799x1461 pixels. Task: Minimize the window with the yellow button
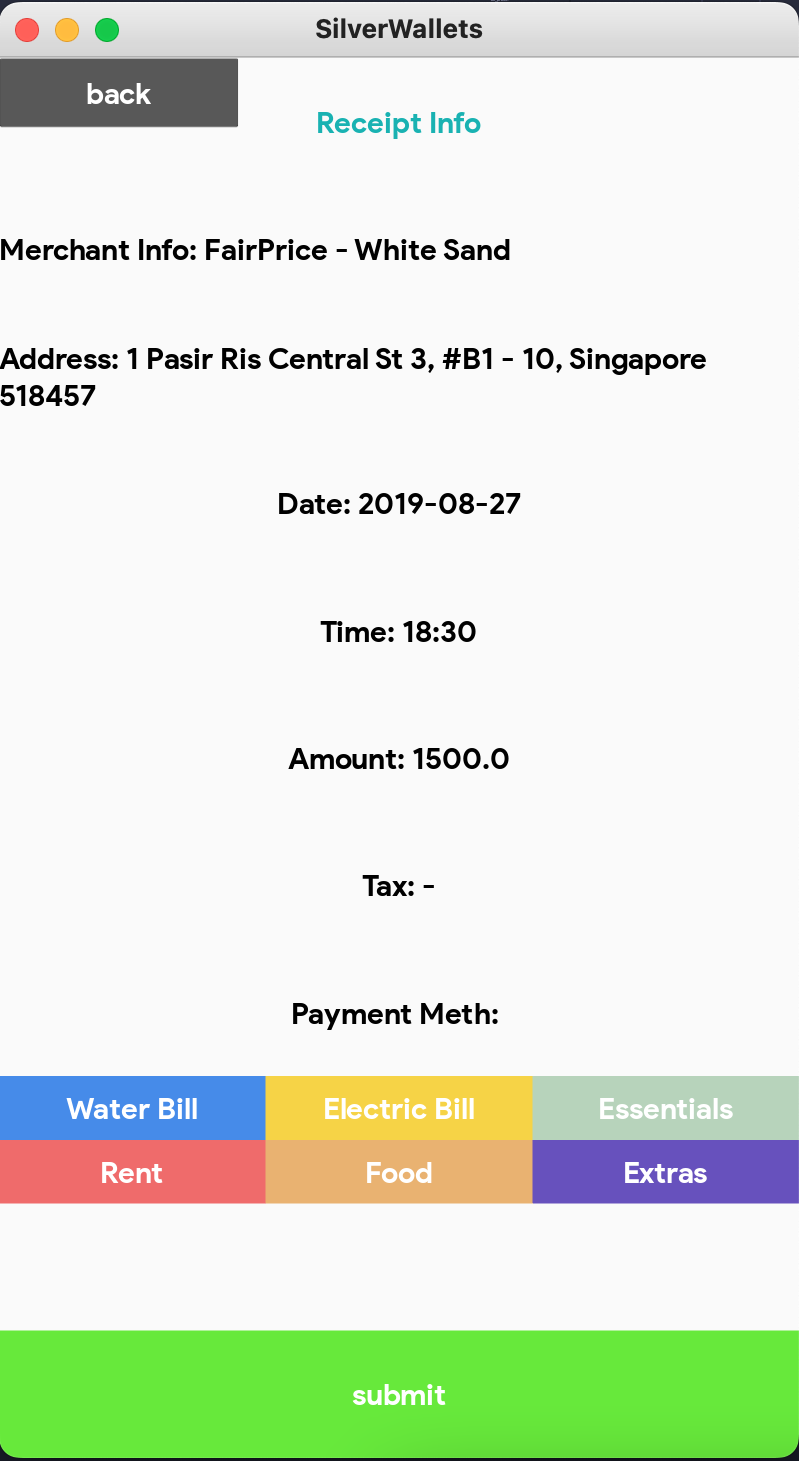67,30
